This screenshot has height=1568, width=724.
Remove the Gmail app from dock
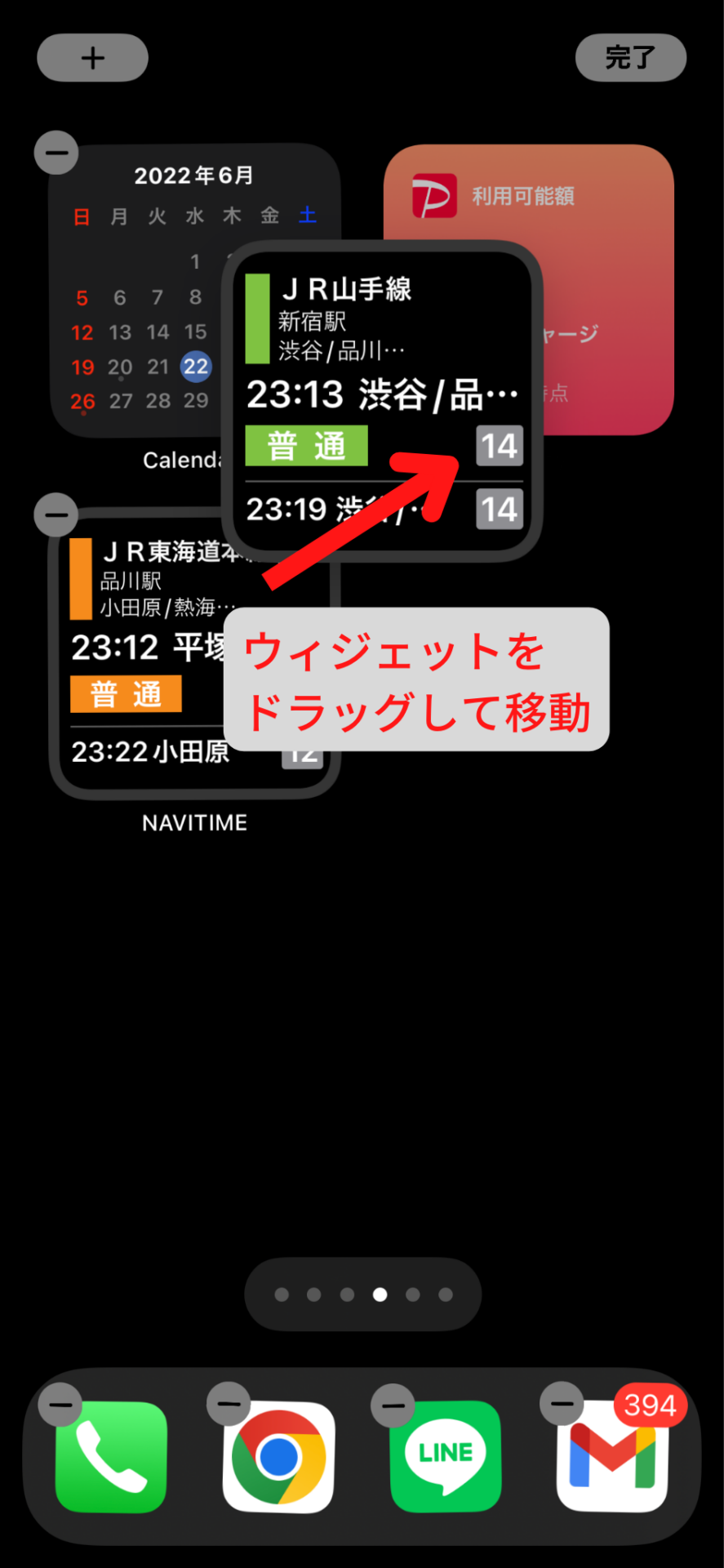[x=562, y=1405]
